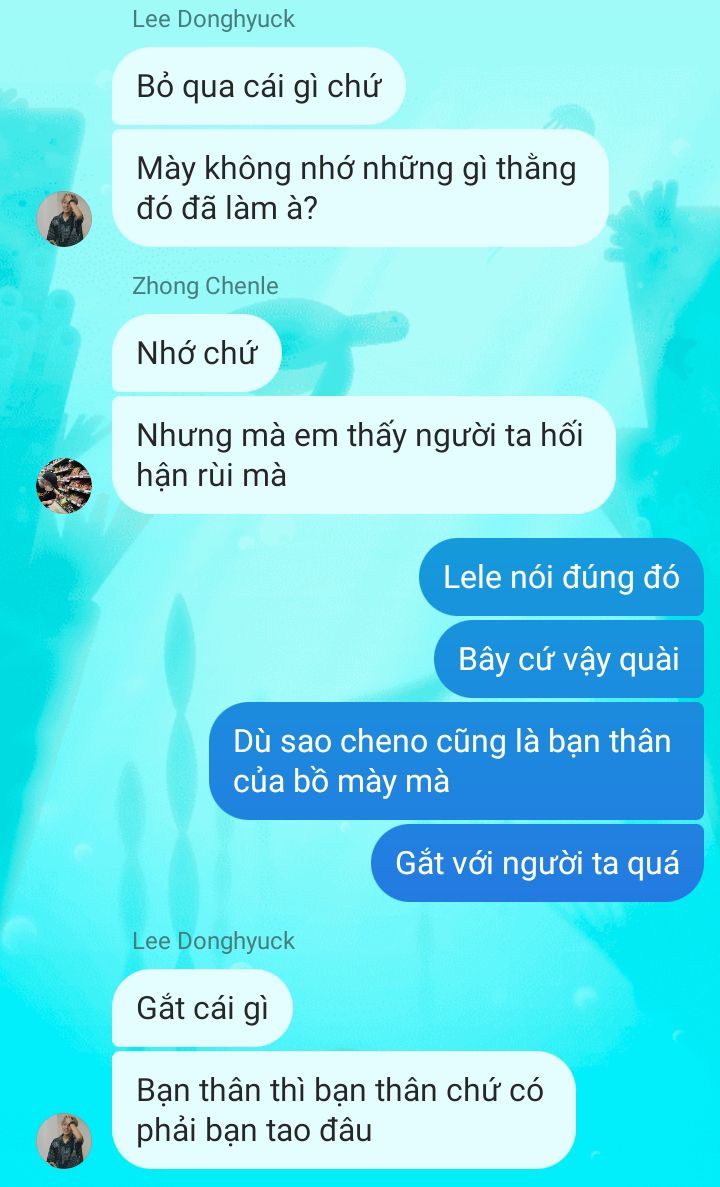Tap the "Lele nói đúng đó" message bubble
This screenshot has width=720, height=1187.
561,577
